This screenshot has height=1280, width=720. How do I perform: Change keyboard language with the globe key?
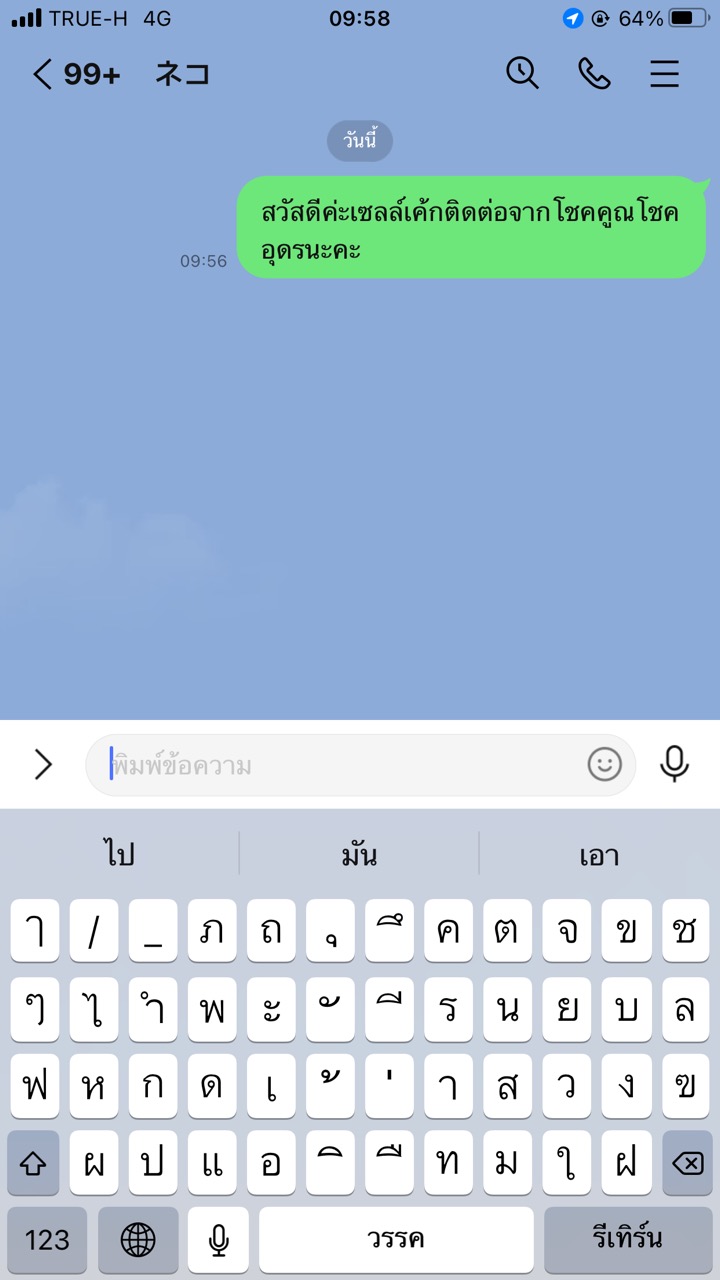[138, 1240]
